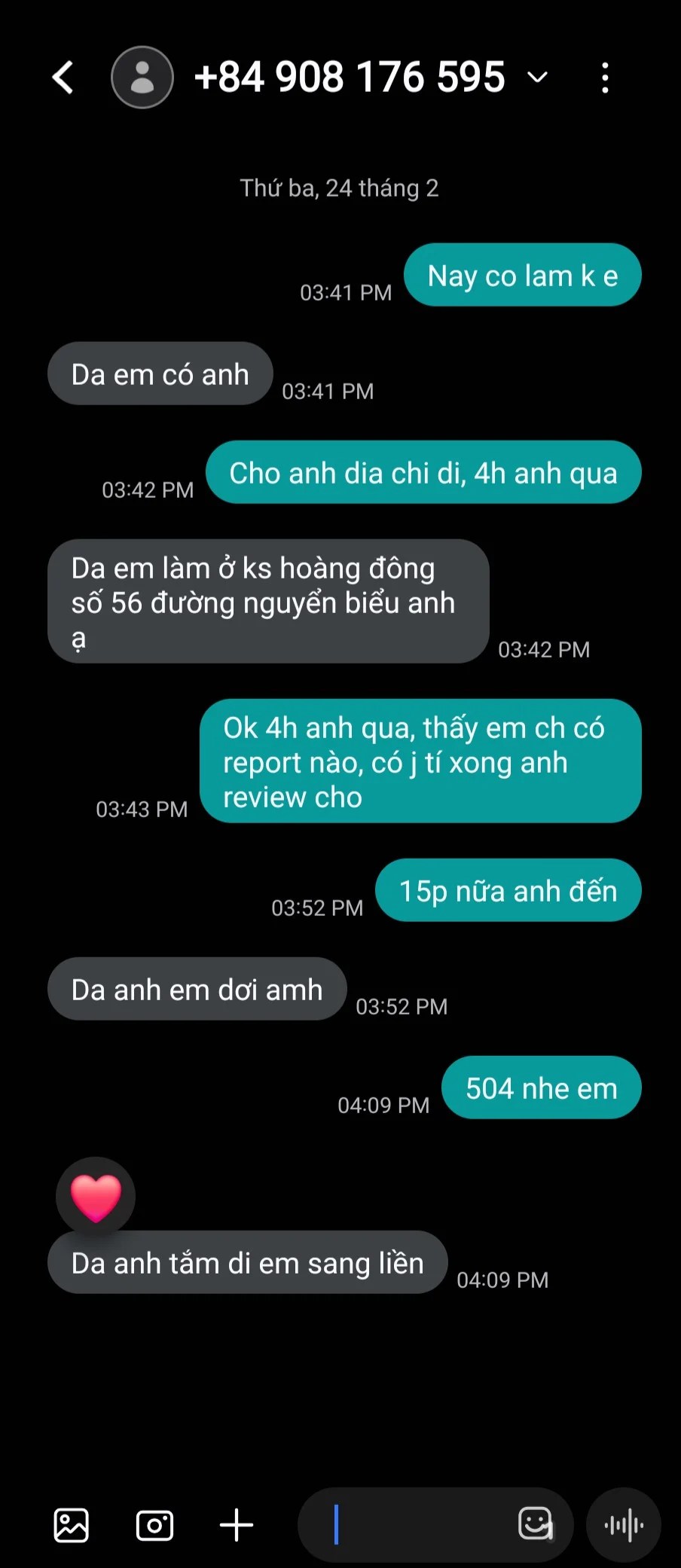The height and width of the screenshot is (1568, 681).
Task: Attach a picture from the gallery
Action: 72,1525
